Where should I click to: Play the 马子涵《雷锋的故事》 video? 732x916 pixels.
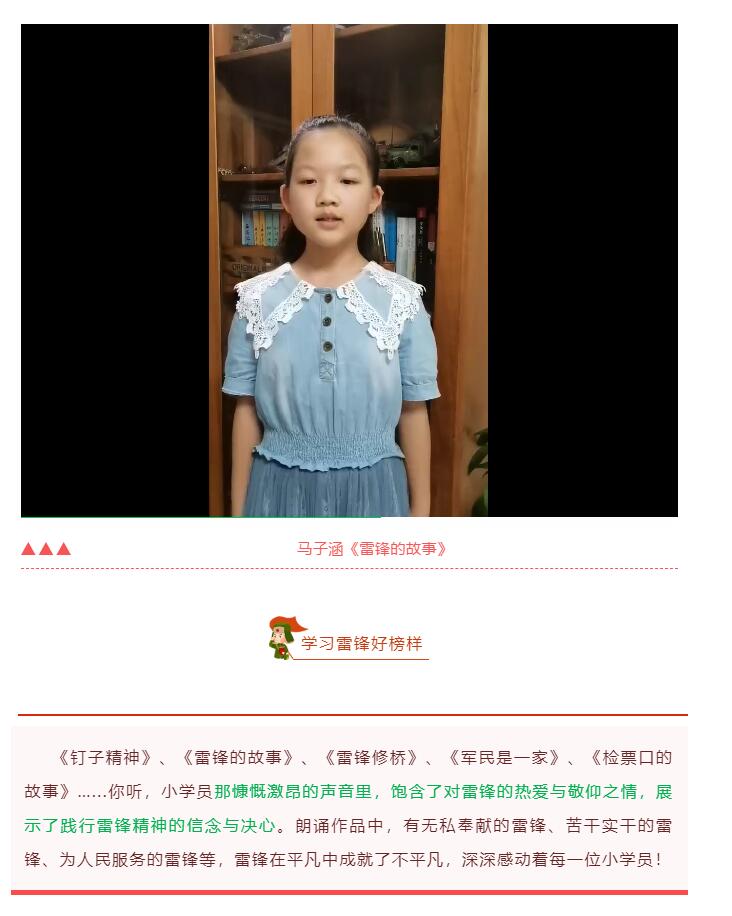pyautogui.click(x=349, y=270)
